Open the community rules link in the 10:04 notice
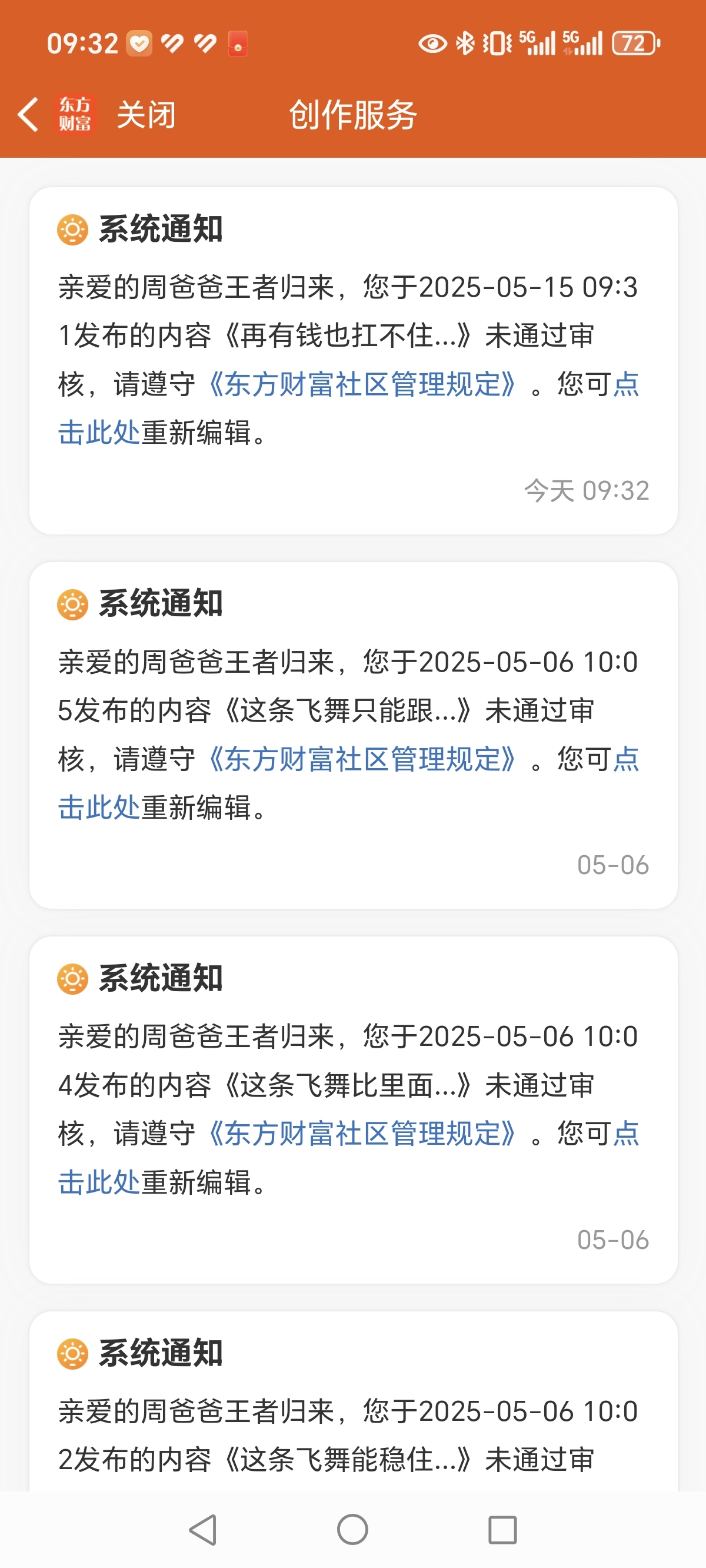706x1568 pixels. pos(362,1134)
